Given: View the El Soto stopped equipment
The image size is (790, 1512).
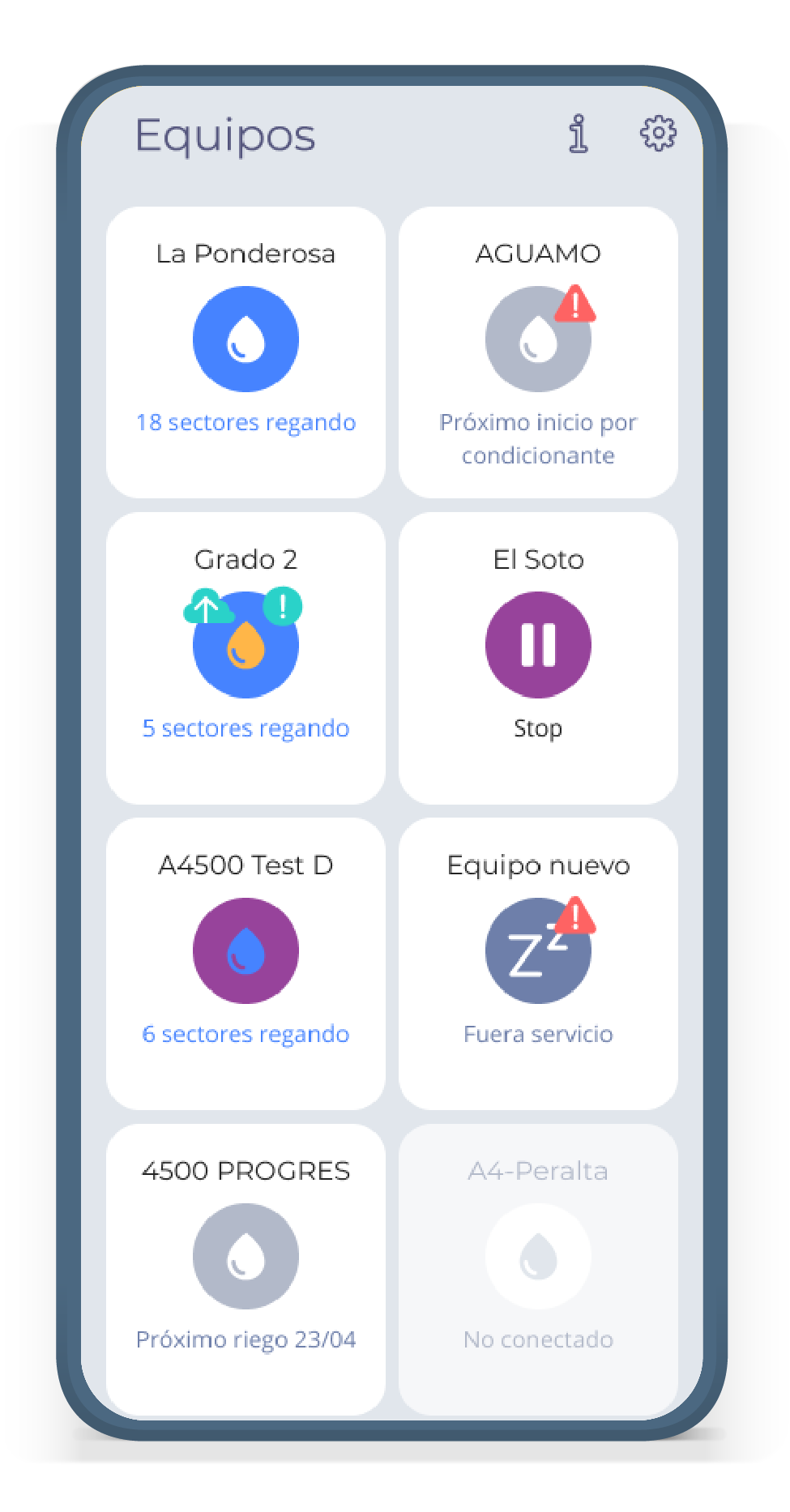Looking at the screenshot, I should coord(538,658).
